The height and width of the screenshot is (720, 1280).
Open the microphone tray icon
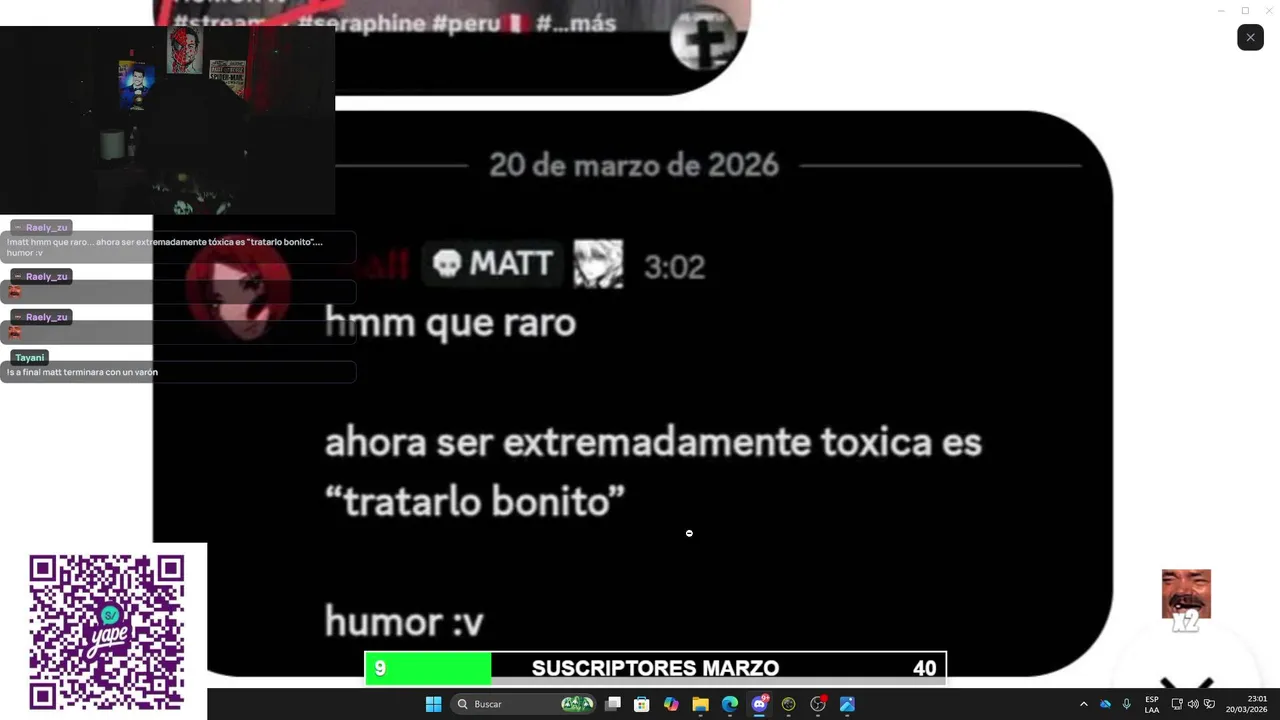[1127, 704]
